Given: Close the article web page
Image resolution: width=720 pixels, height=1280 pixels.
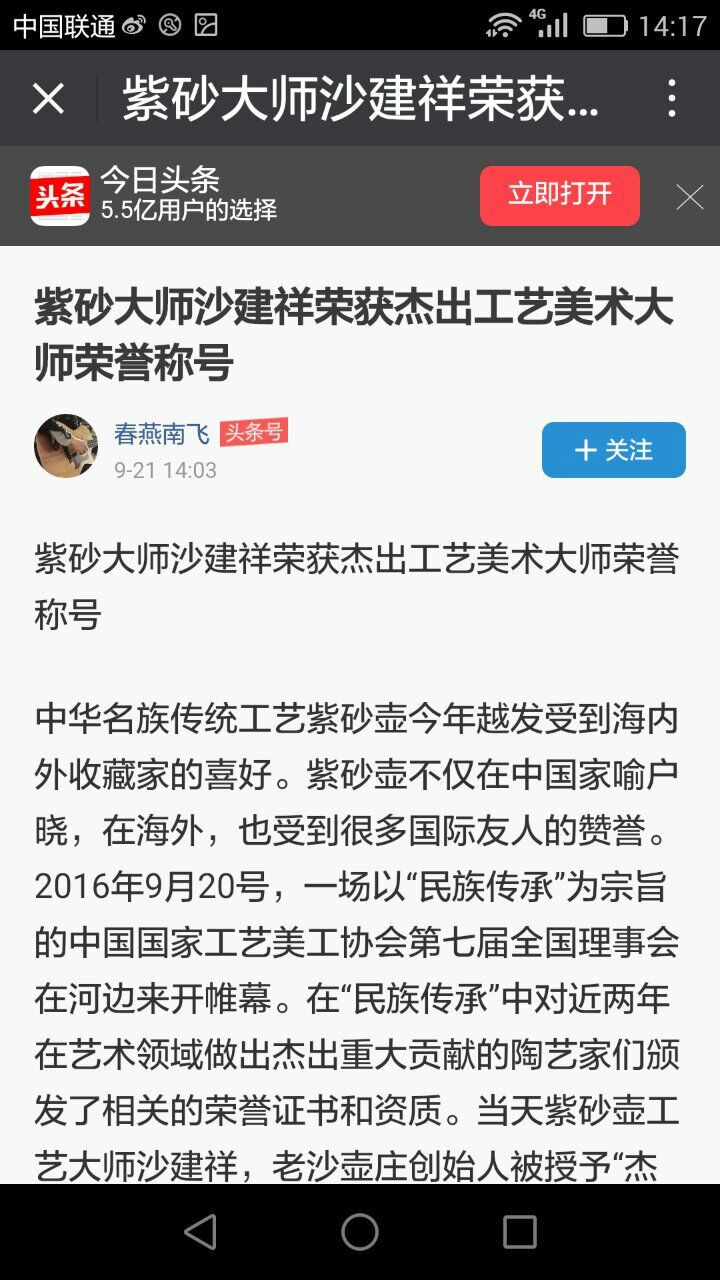Looking at the screenshot, I should tap(48, 99).
